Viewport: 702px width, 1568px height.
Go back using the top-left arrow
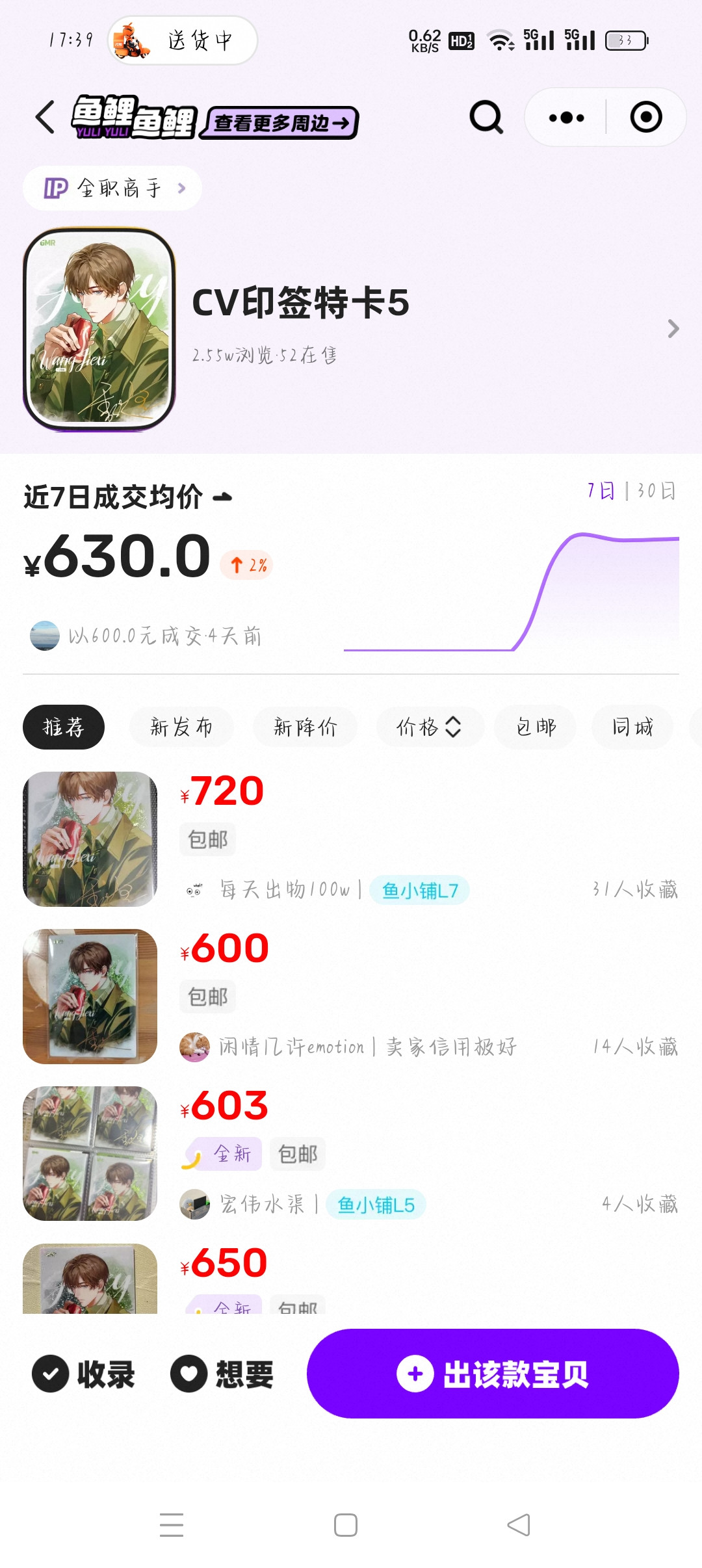pyautogui.click(x=45, y=118)
